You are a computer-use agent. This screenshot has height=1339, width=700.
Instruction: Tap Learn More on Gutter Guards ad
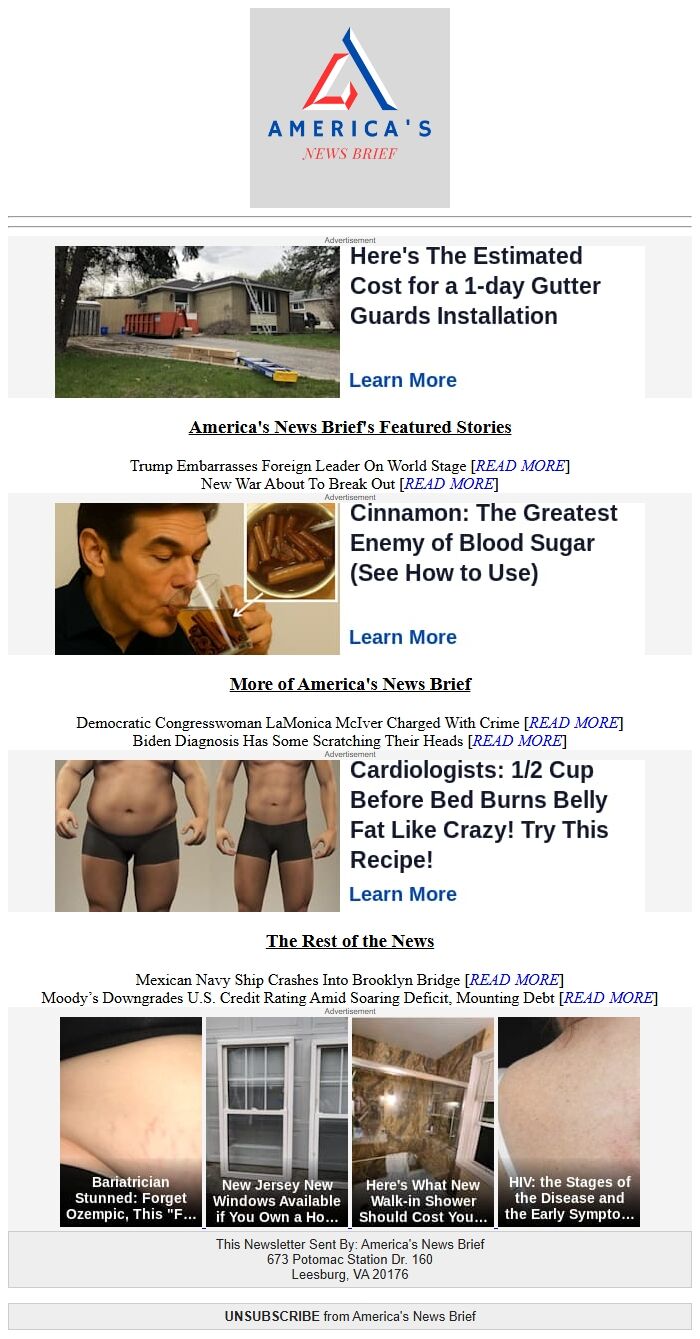[x=403, y=380]
